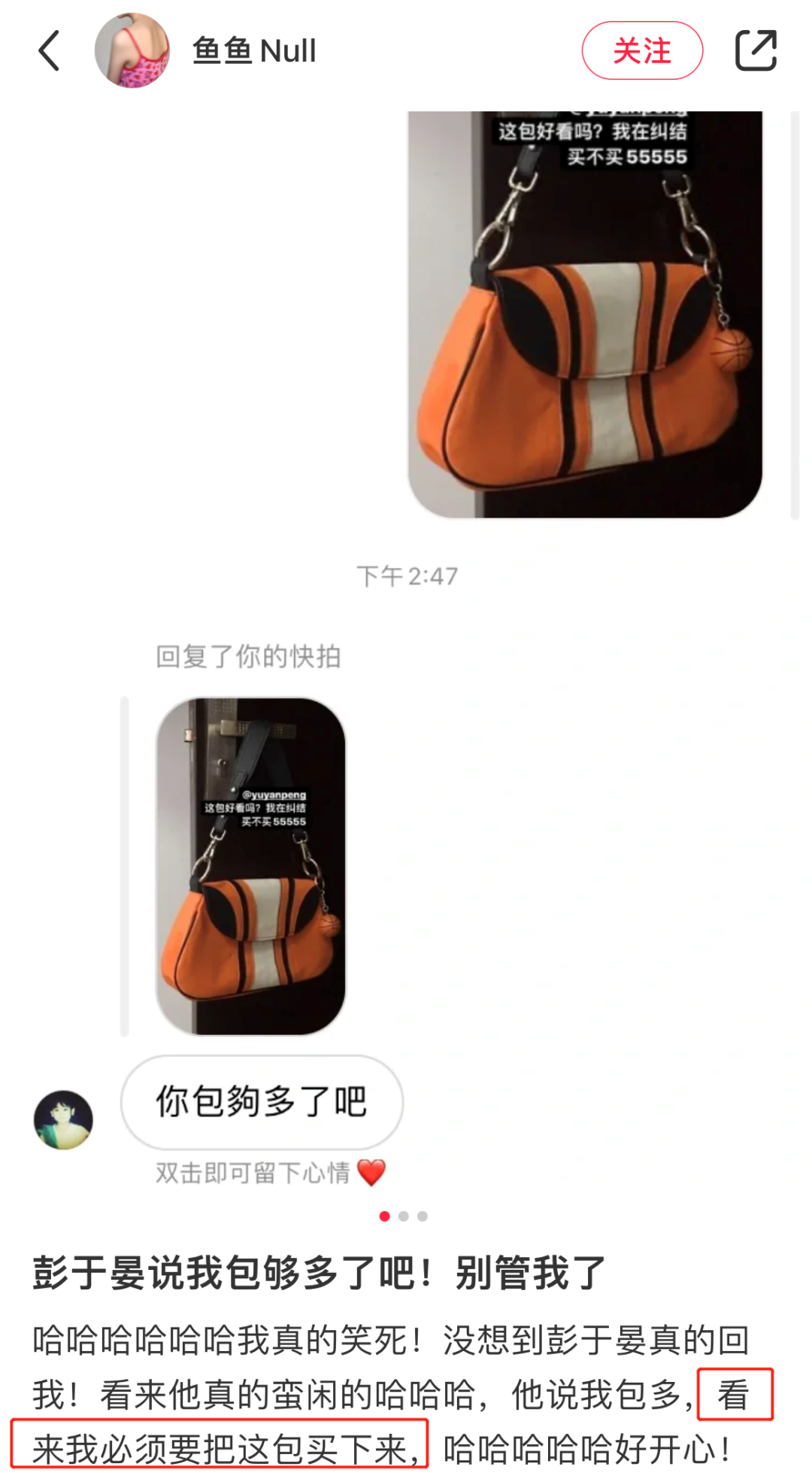Image resolution: width=812 pixels, height=1473 pixels.
Task: Jump to the second image using the page dots
Action: (x=404, y=1216)
